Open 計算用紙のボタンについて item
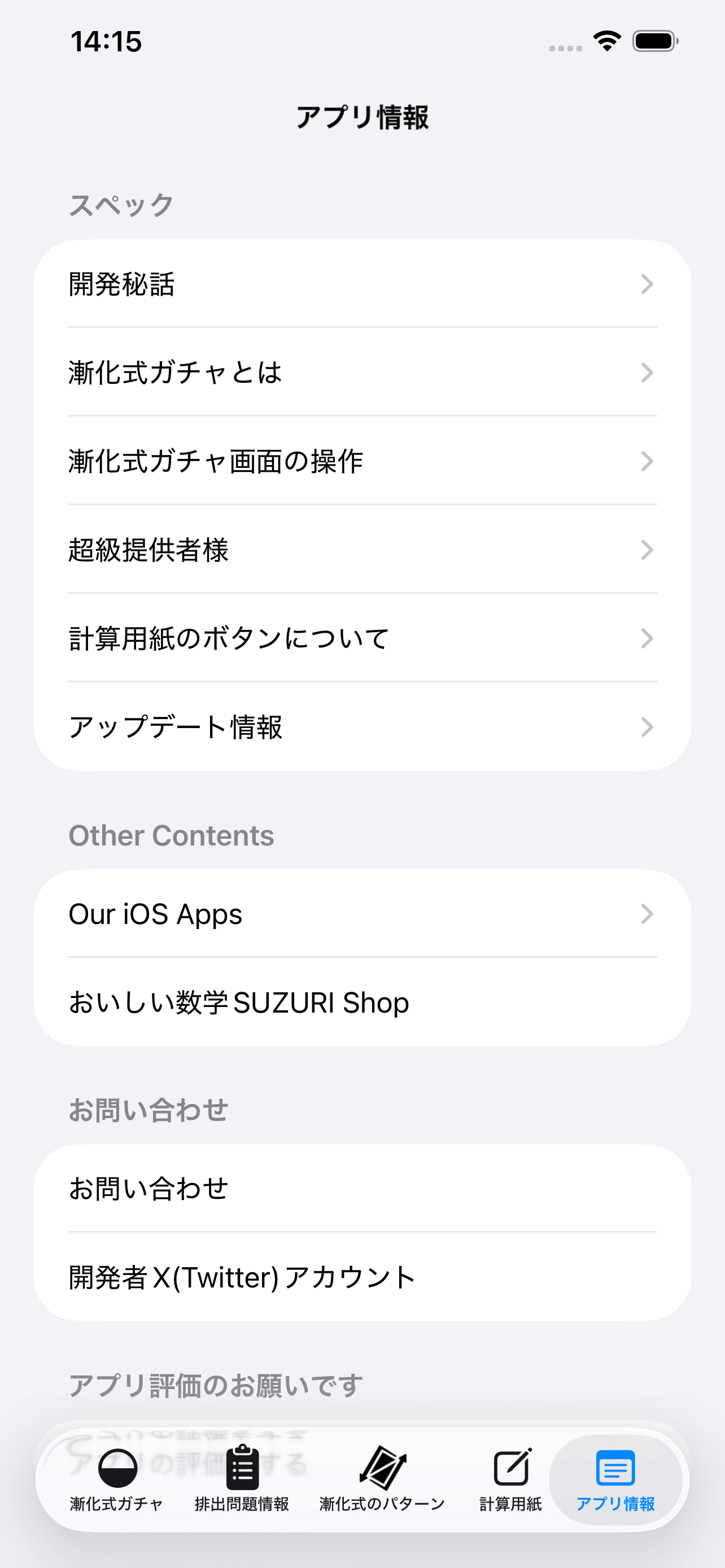The image size is (725, 1568). click(228, 638)
